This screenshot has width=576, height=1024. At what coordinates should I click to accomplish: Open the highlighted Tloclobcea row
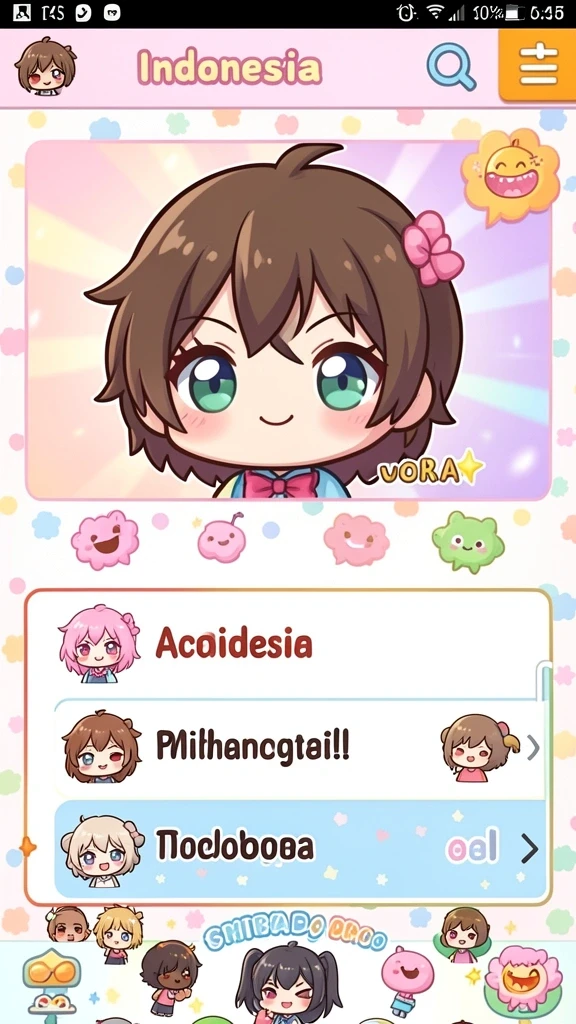(300, 848)
